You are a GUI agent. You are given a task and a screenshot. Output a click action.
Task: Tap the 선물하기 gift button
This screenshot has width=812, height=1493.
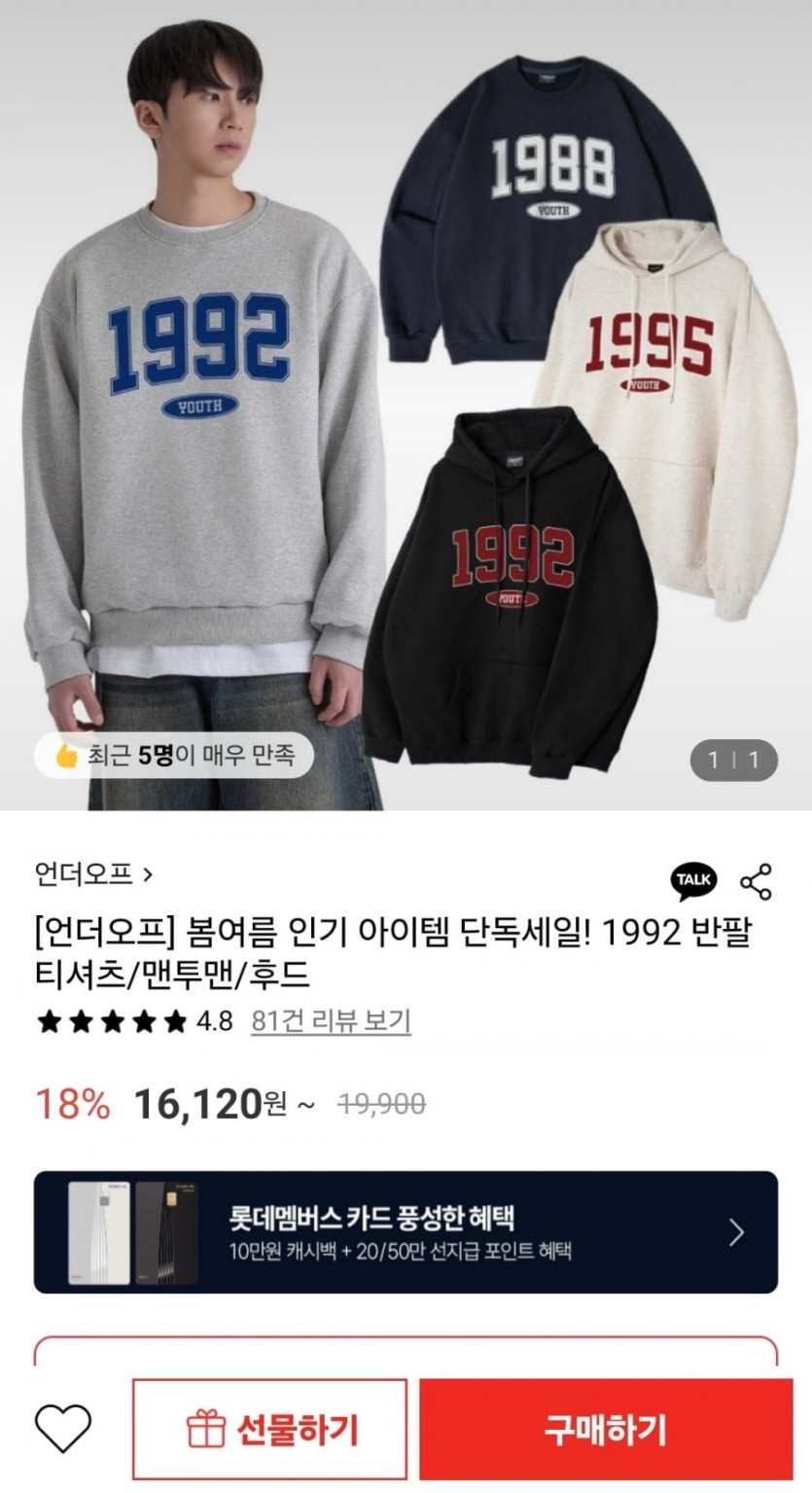click(269, 1429)
